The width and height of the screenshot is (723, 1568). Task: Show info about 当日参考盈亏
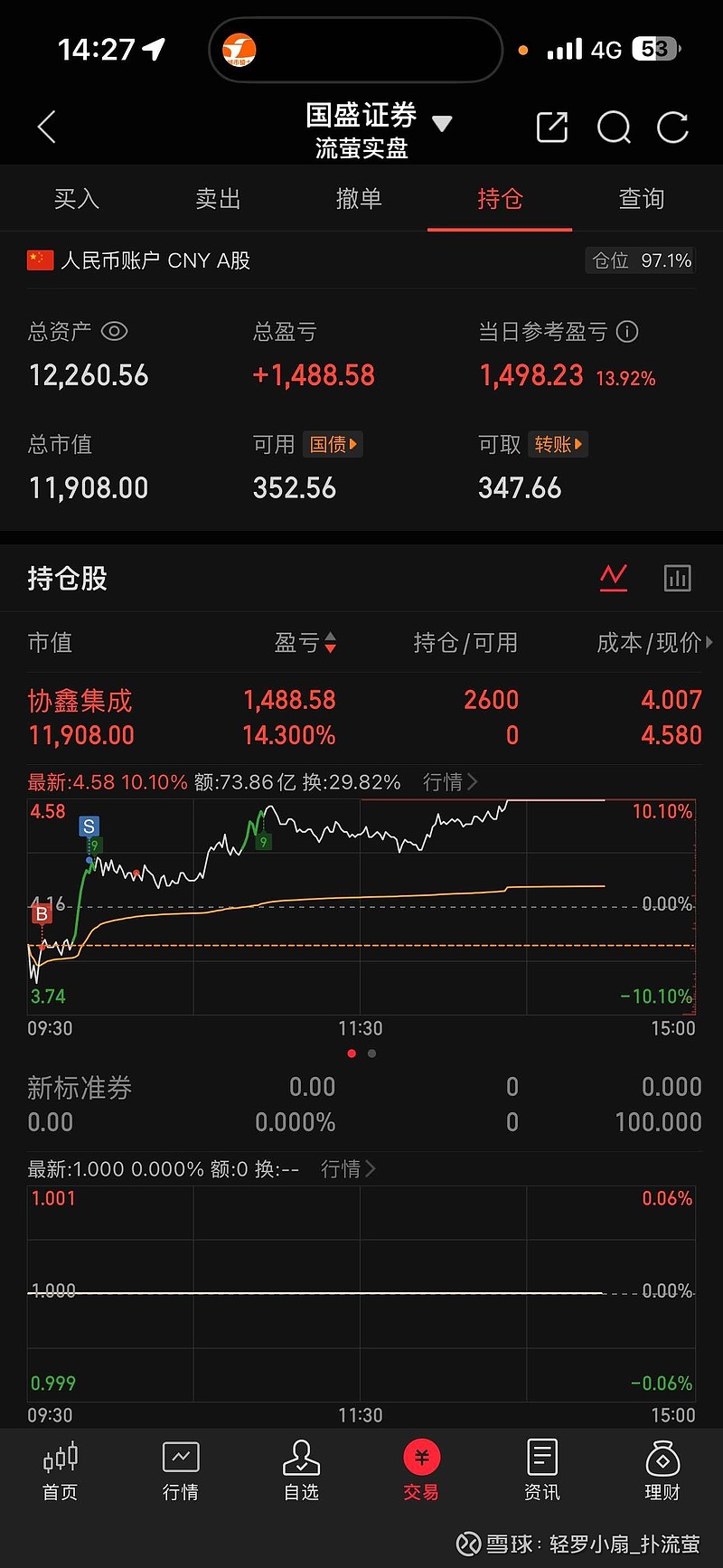[x=627, y=332]
